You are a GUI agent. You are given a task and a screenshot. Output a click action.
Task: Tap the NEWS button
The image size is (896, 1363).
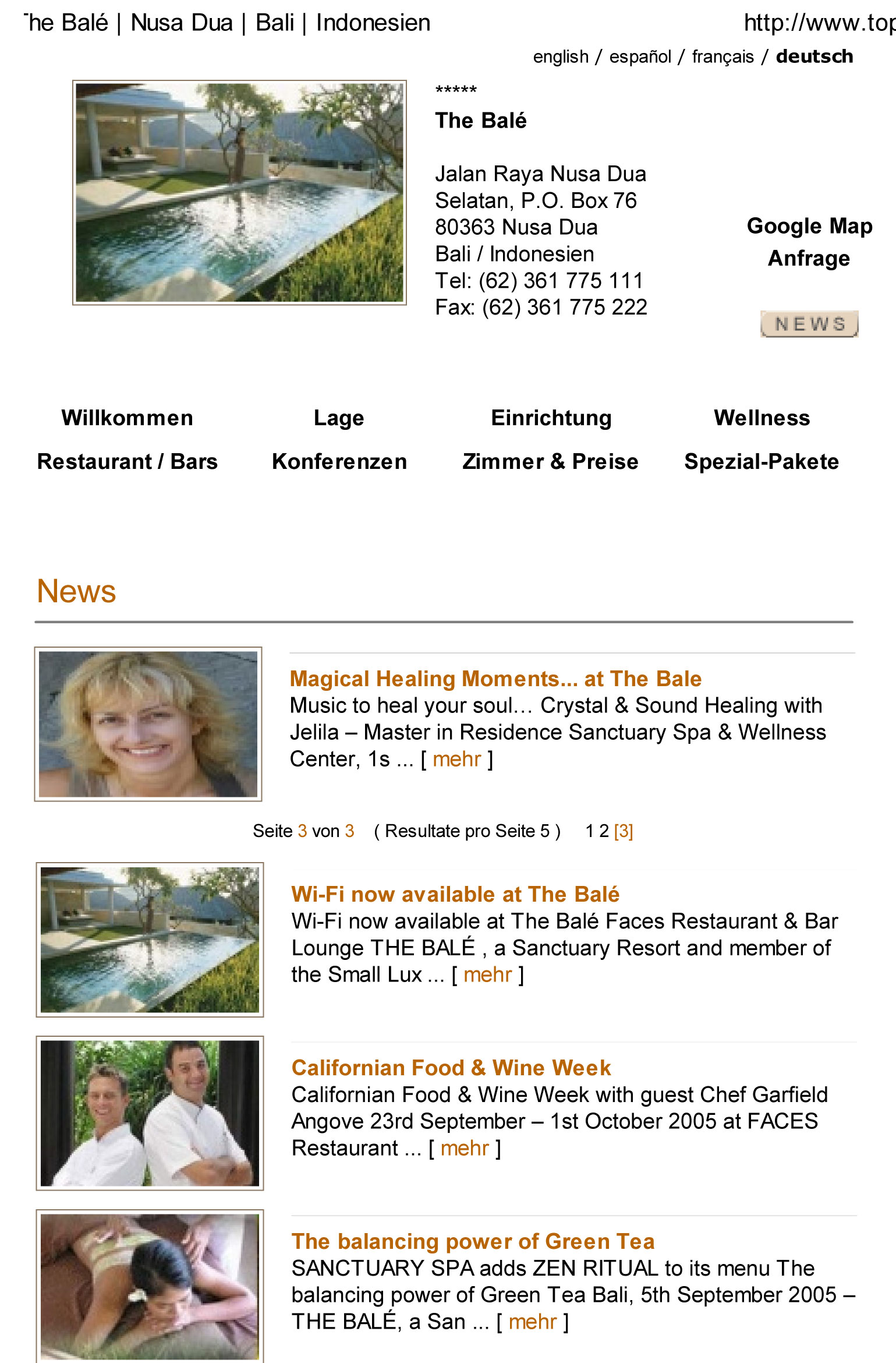[x=809, y=324]
